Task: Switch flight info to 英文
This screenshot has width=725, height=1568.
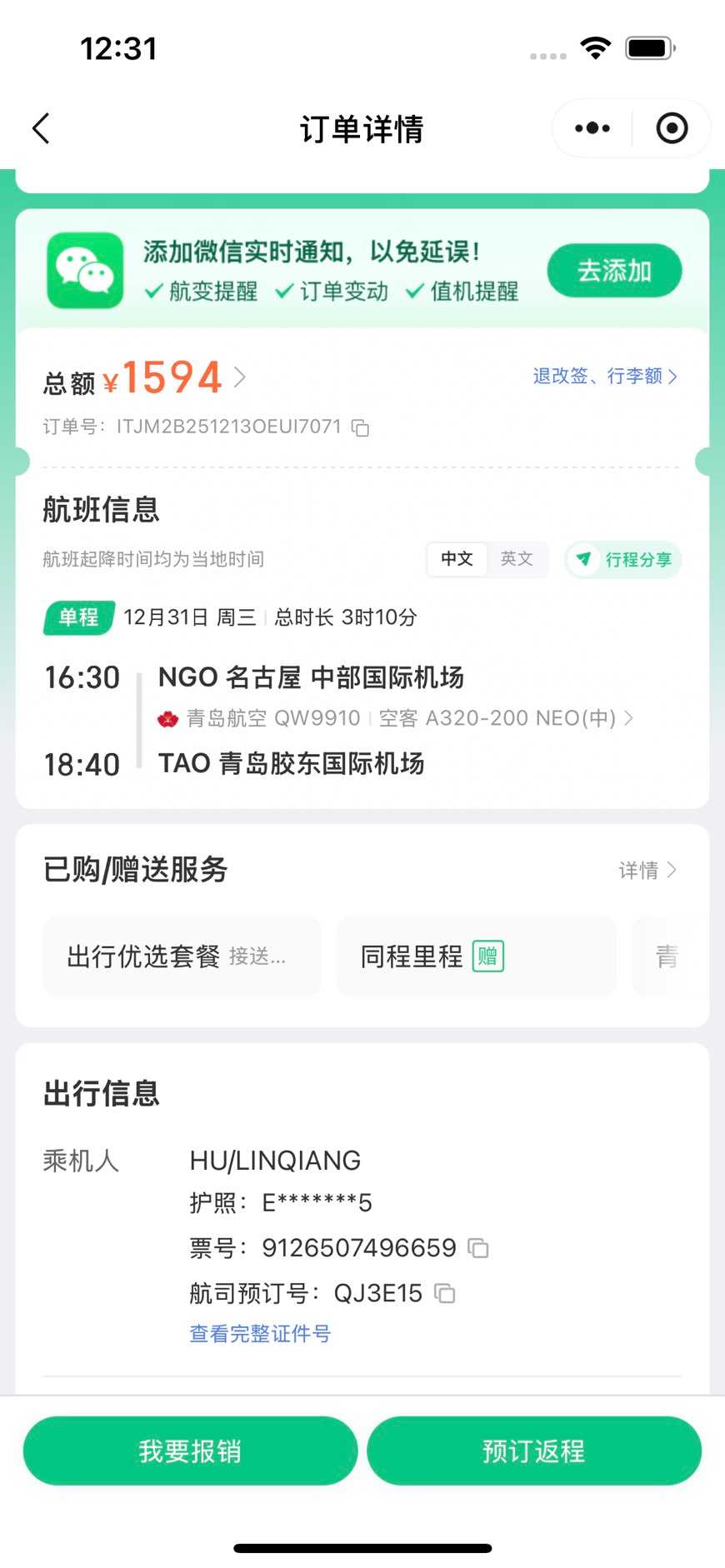Action: 516,559
